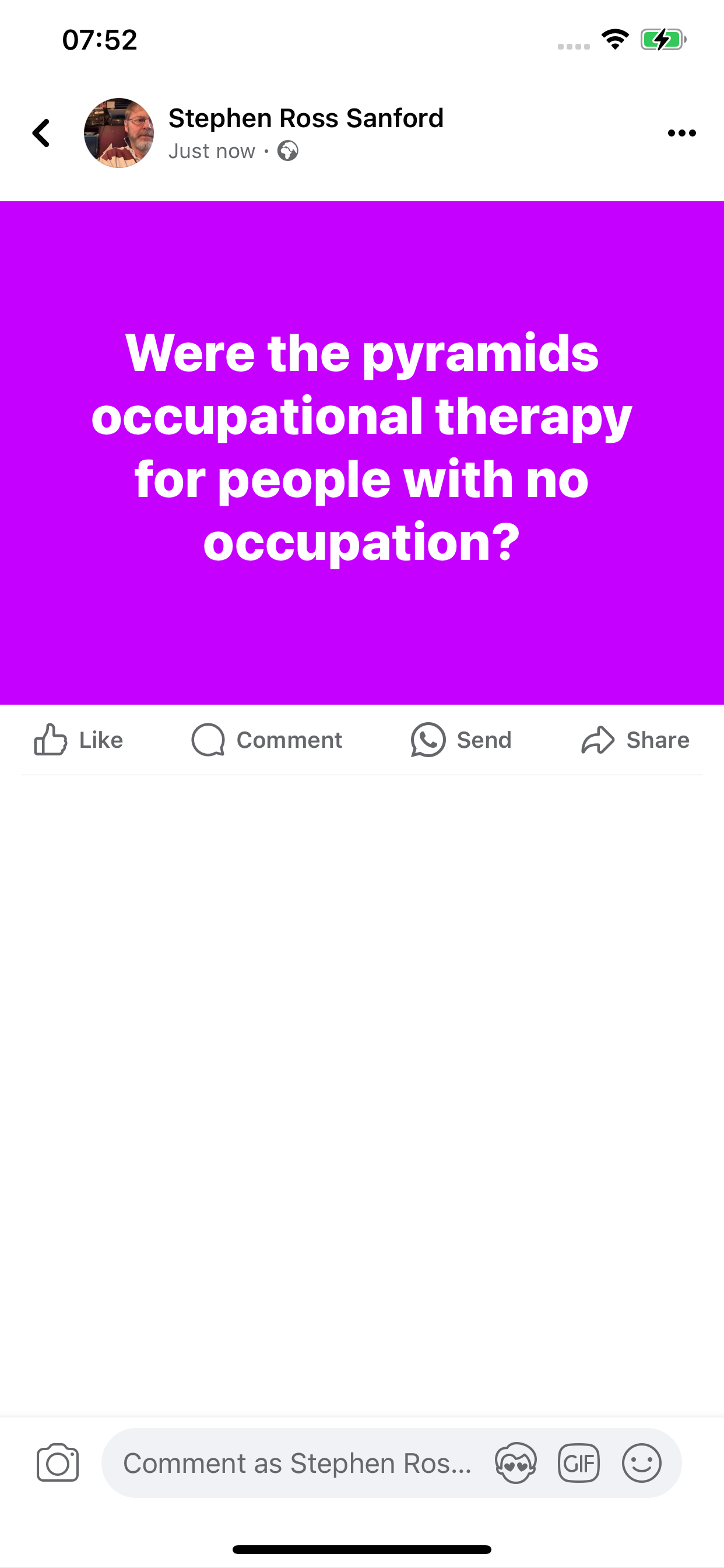This screenshot has height=1568, width=724.
Task: Like this post
Action: (78, 740)
